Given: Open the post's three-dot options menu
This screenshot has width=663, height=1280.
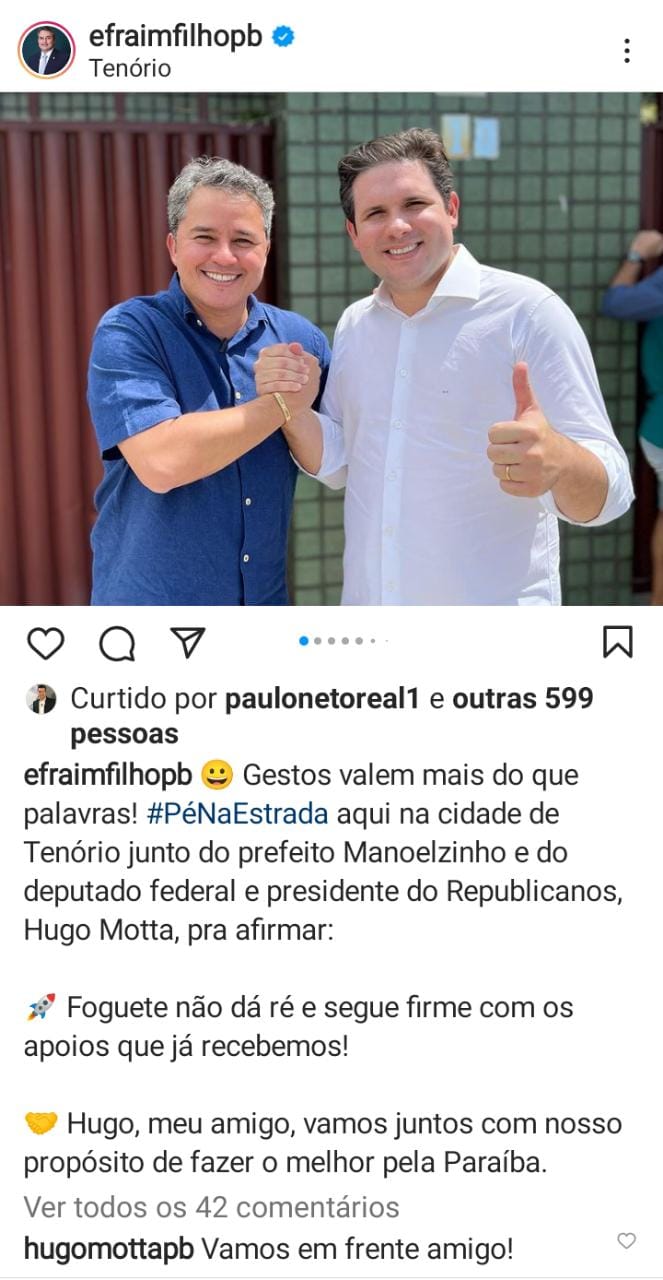Looking at the screenshot, I should tap(626, 51).
